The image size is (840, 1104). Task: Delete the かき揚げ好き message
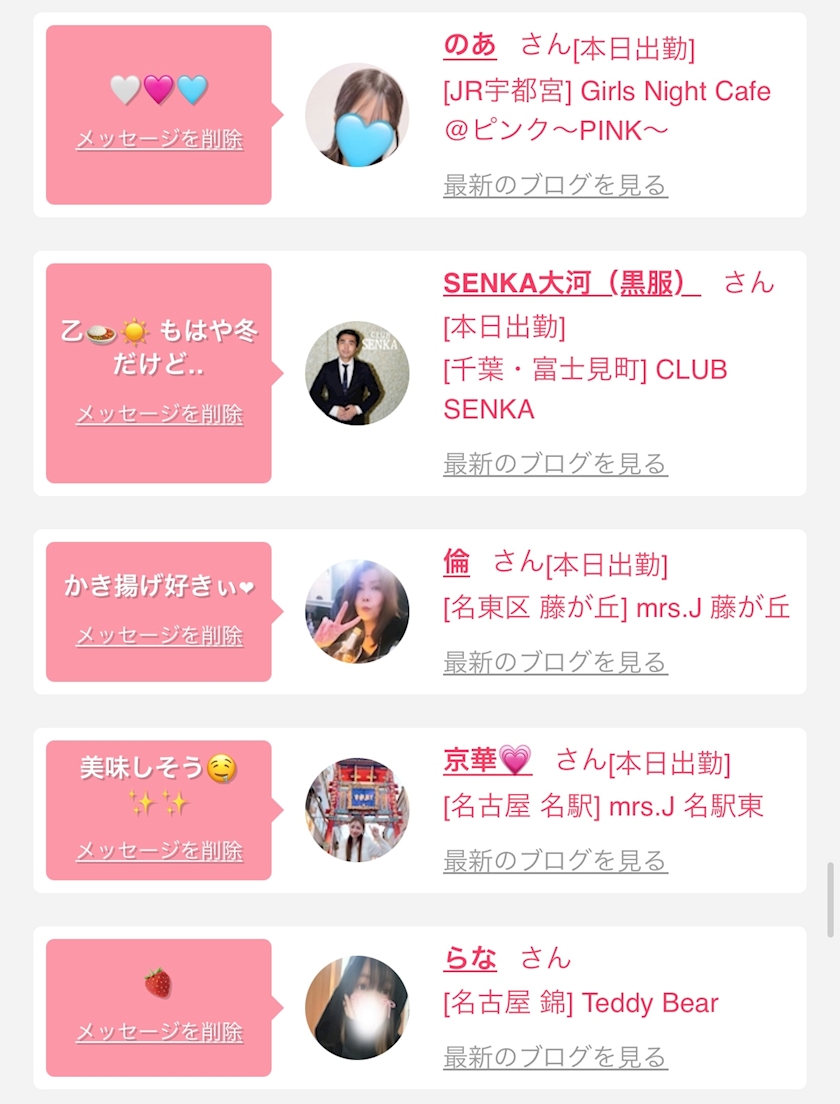pos(159,635)
